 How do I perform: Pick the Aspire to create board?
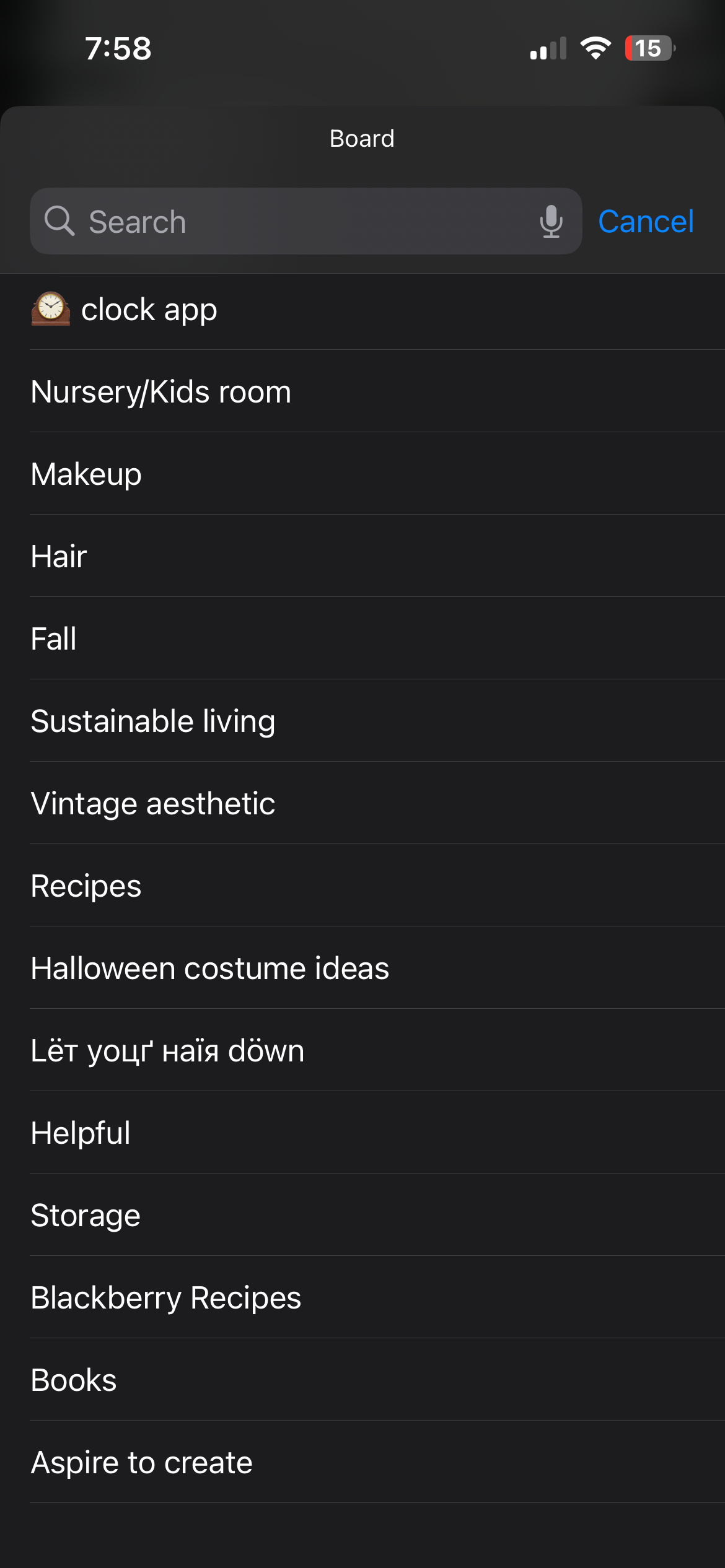click(142, 1463)
